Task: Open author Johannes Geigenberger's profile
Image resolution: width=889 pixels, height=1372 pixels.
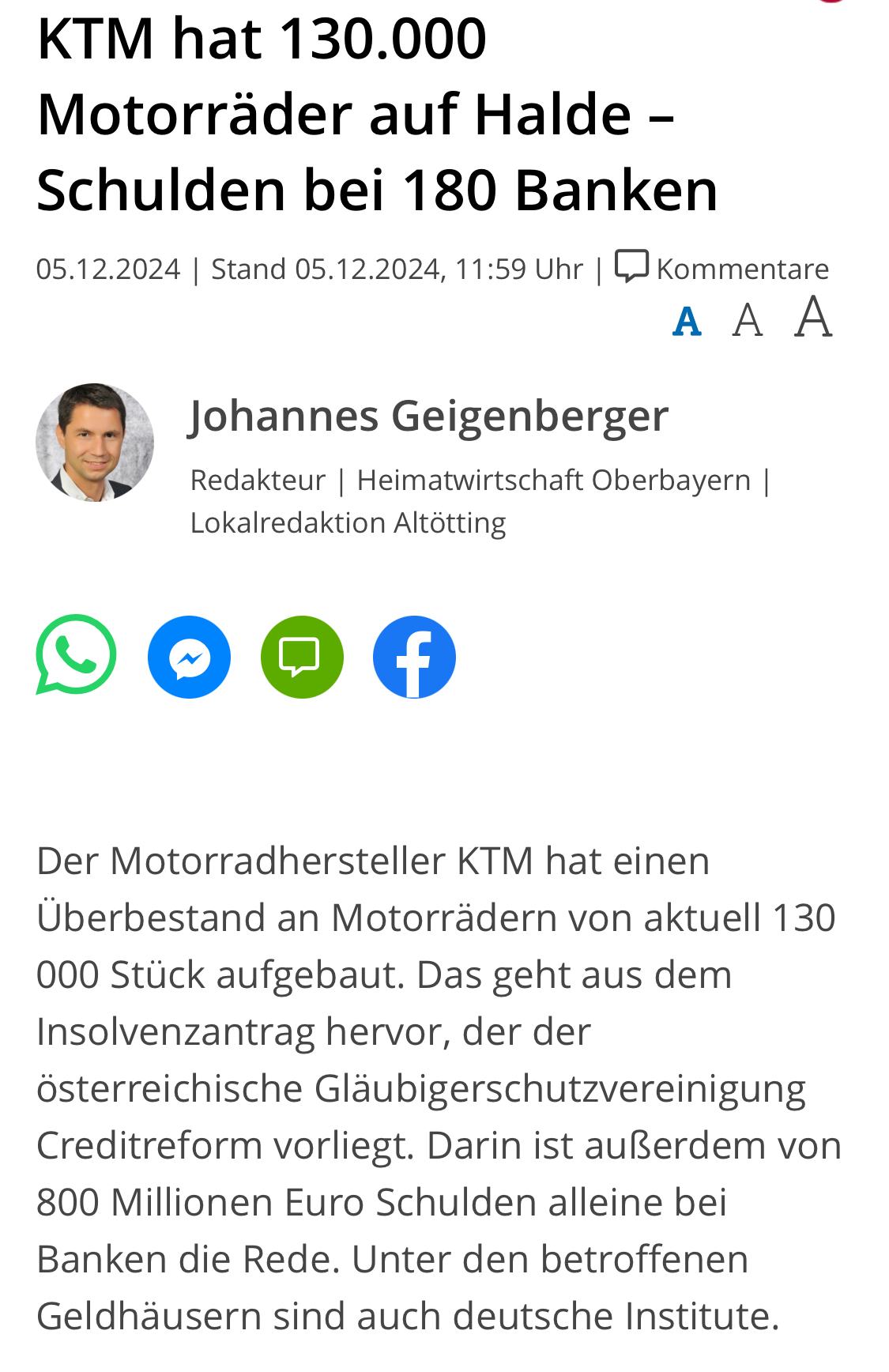Action: (x=428, y=416)
